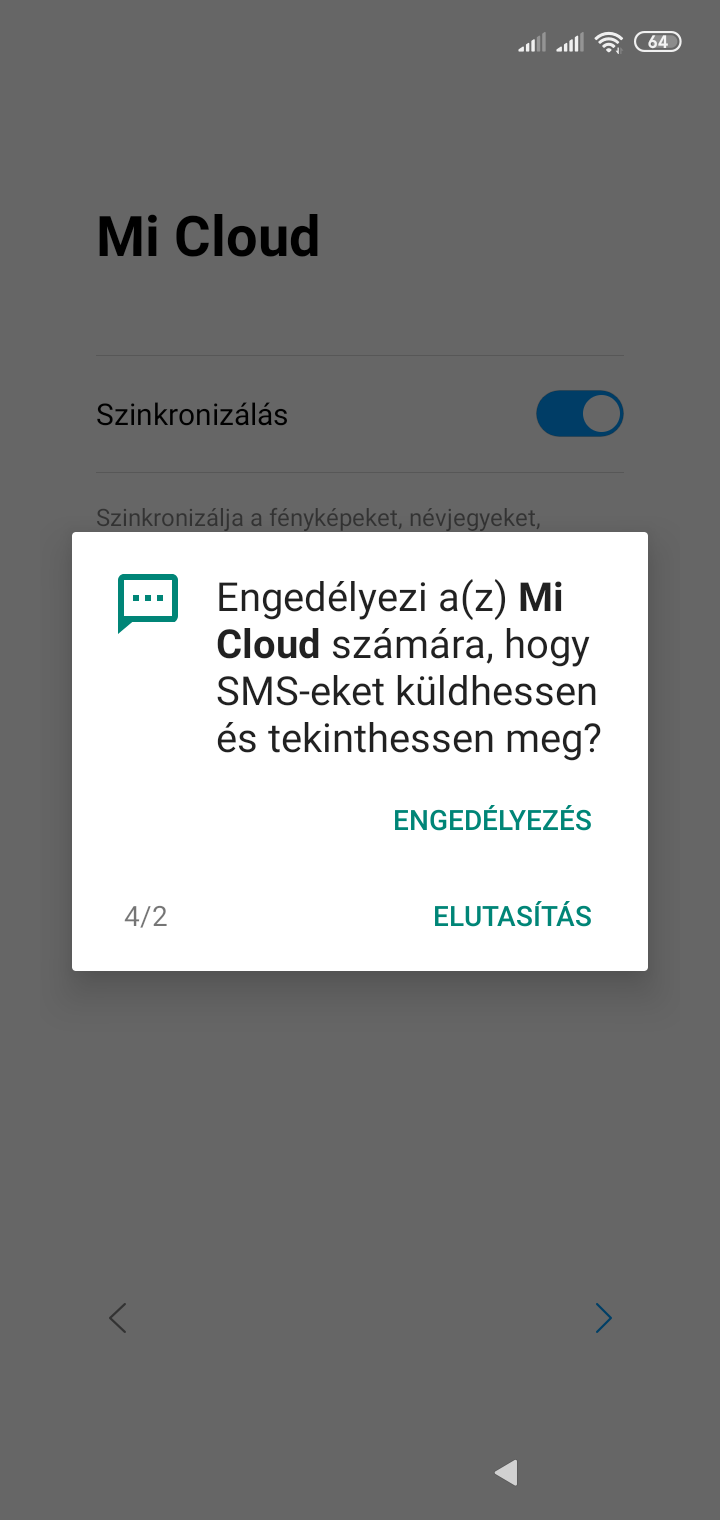Go to the previous setup page arrow
This screenshot has width=720, height=1520.
118,1318
